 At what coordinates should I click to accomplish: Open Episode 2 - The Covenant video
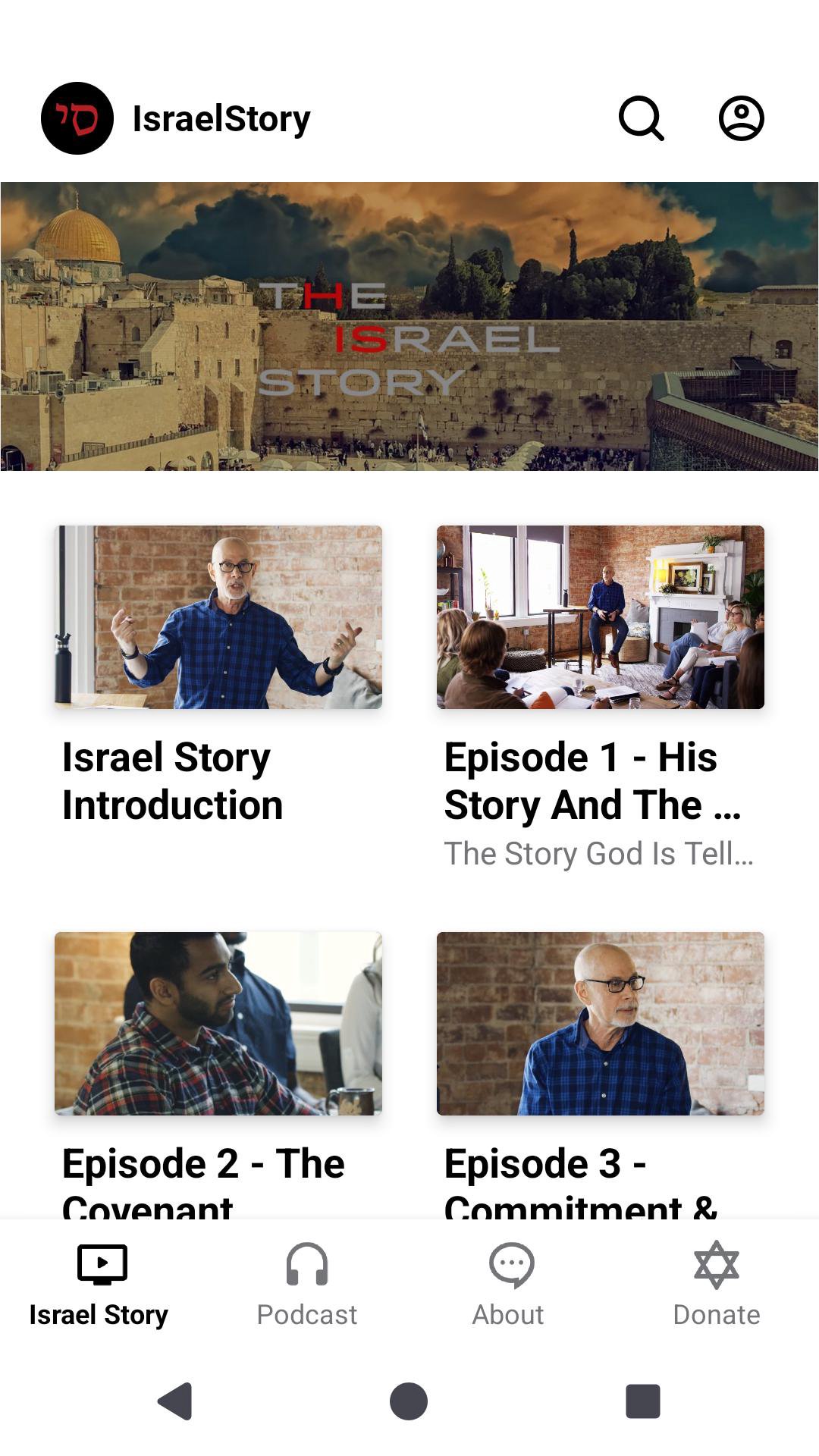pos(218,1024)
